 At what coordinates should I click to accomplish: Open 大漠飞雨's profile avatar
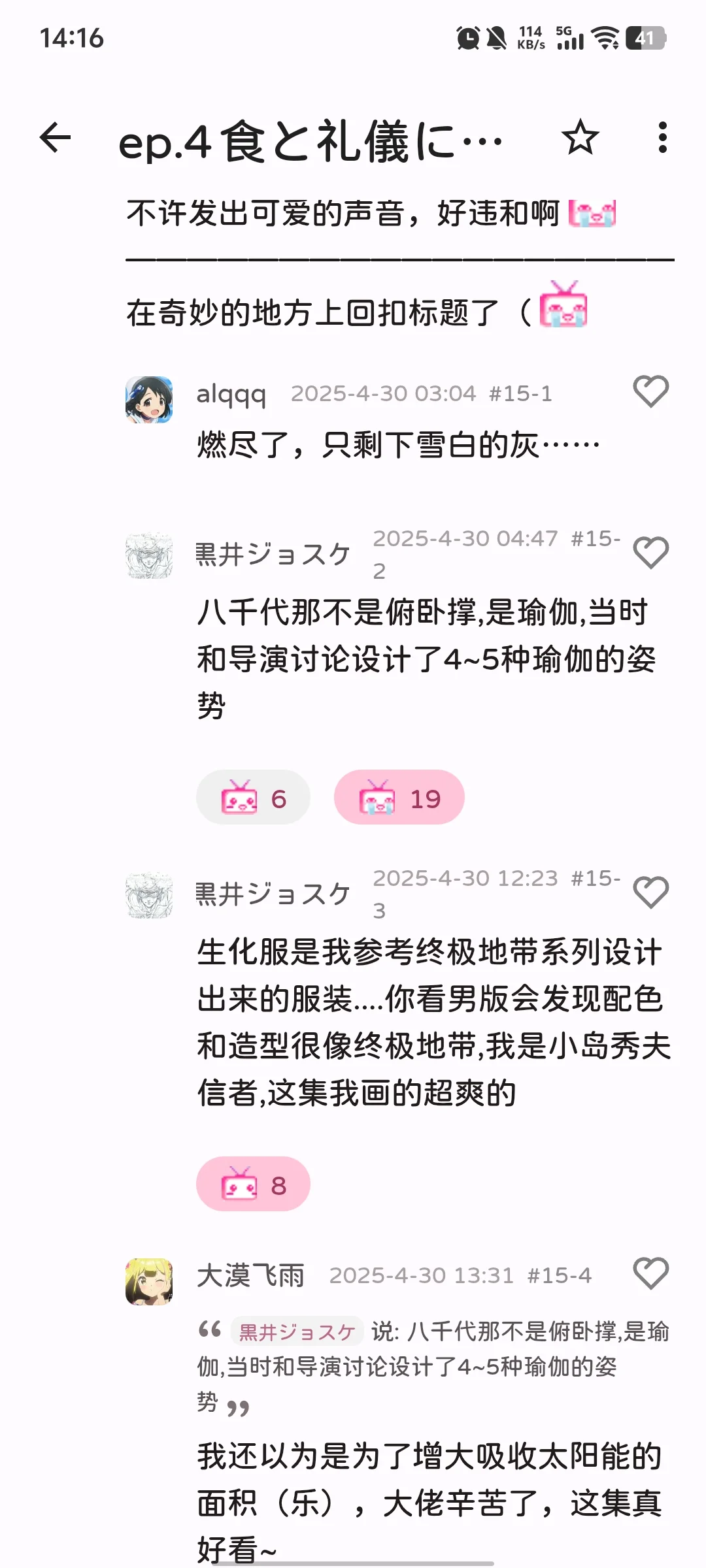[149, 1282]
